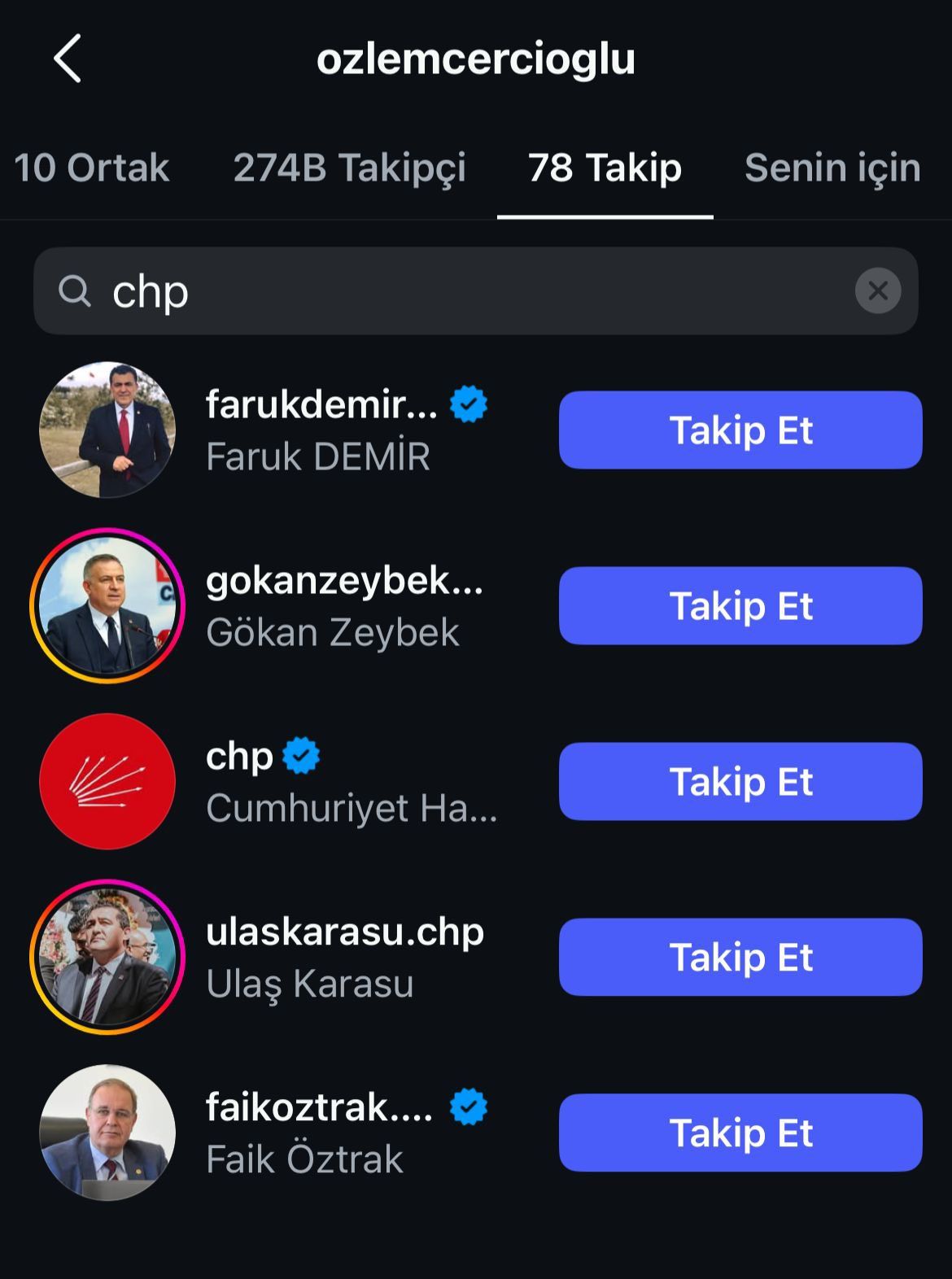The height and width of the screenshot is (1279, 952).
Task: Open the ulaskarasu.chp profile
Action: 344,958
